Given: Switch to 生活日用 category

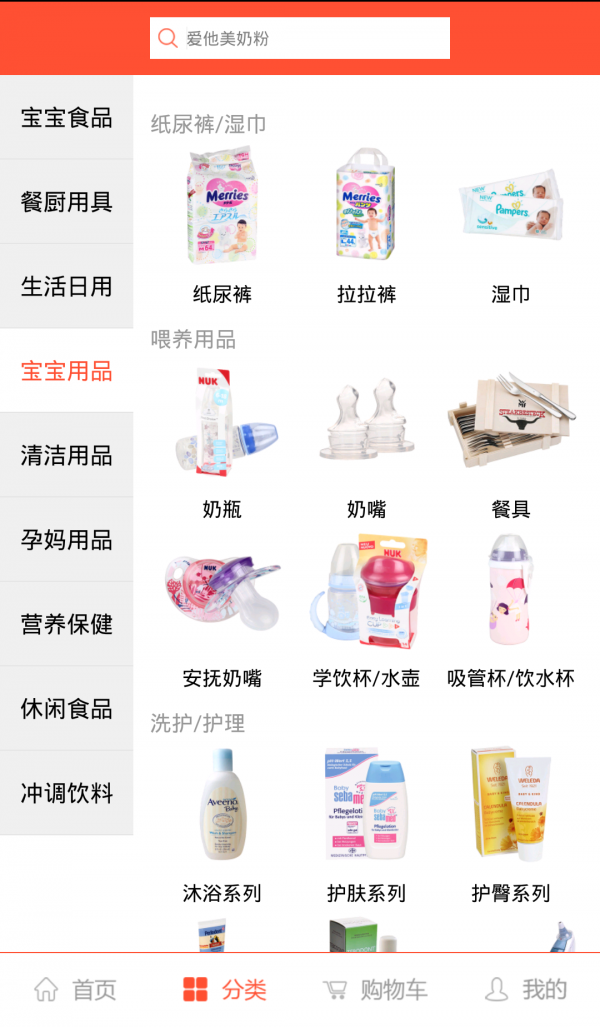Looking at the screenshot, I should coord(66,286).
